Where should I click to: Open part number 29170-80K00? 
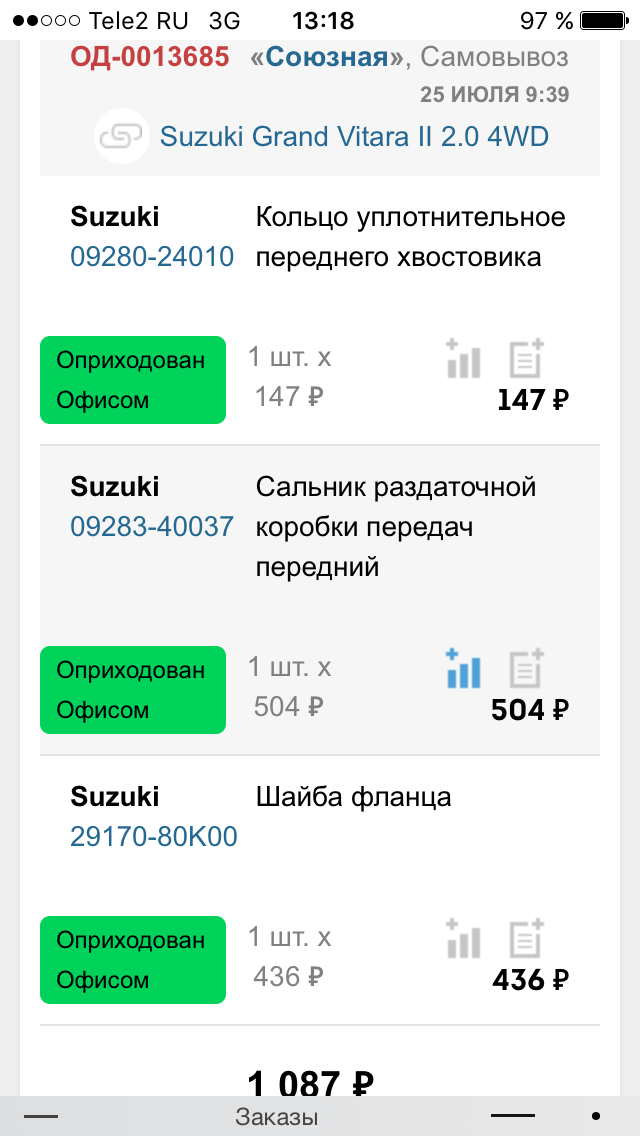coord(154,837)
